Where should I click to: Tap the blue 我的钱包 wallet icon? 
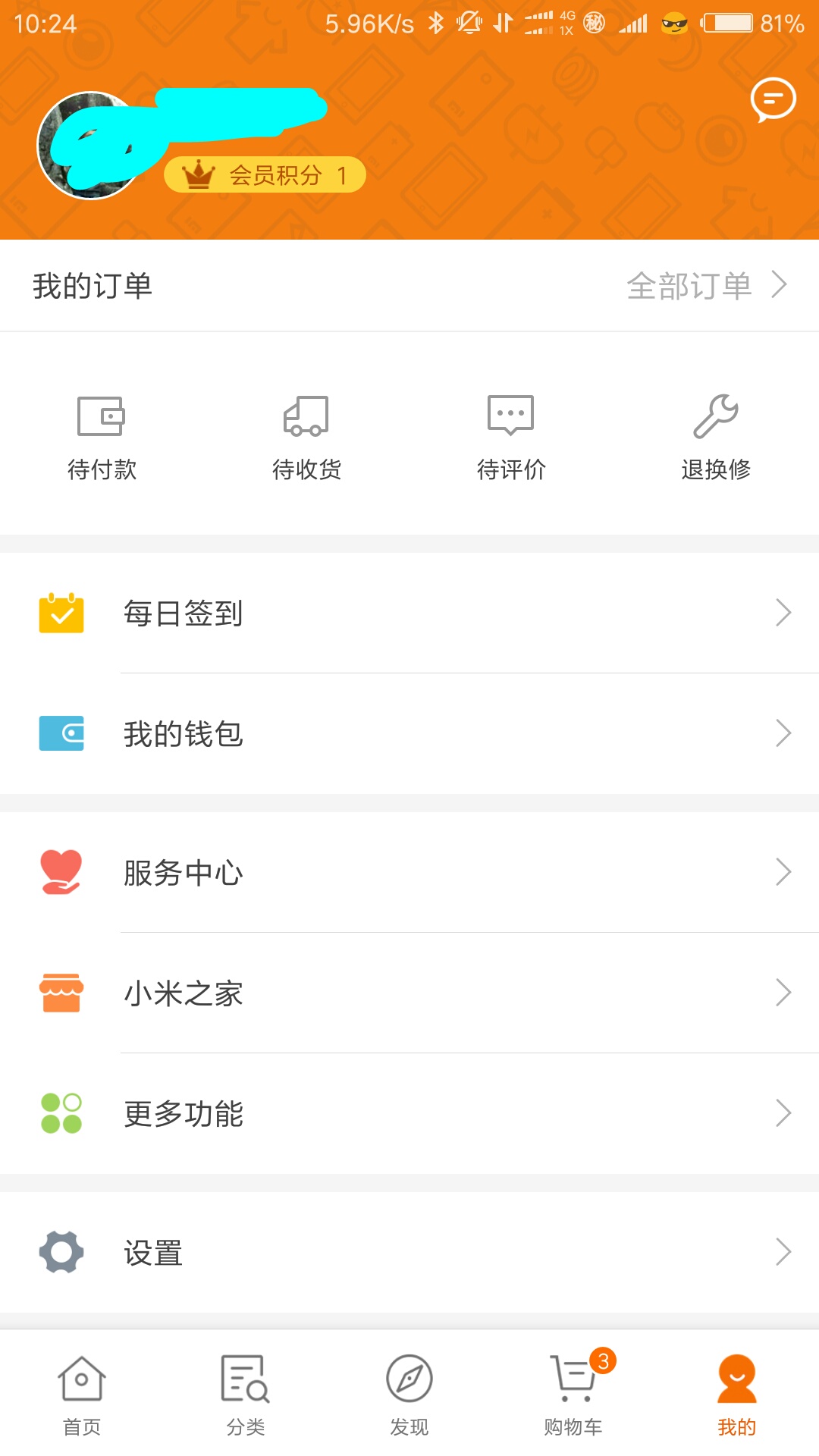point(61,733)
